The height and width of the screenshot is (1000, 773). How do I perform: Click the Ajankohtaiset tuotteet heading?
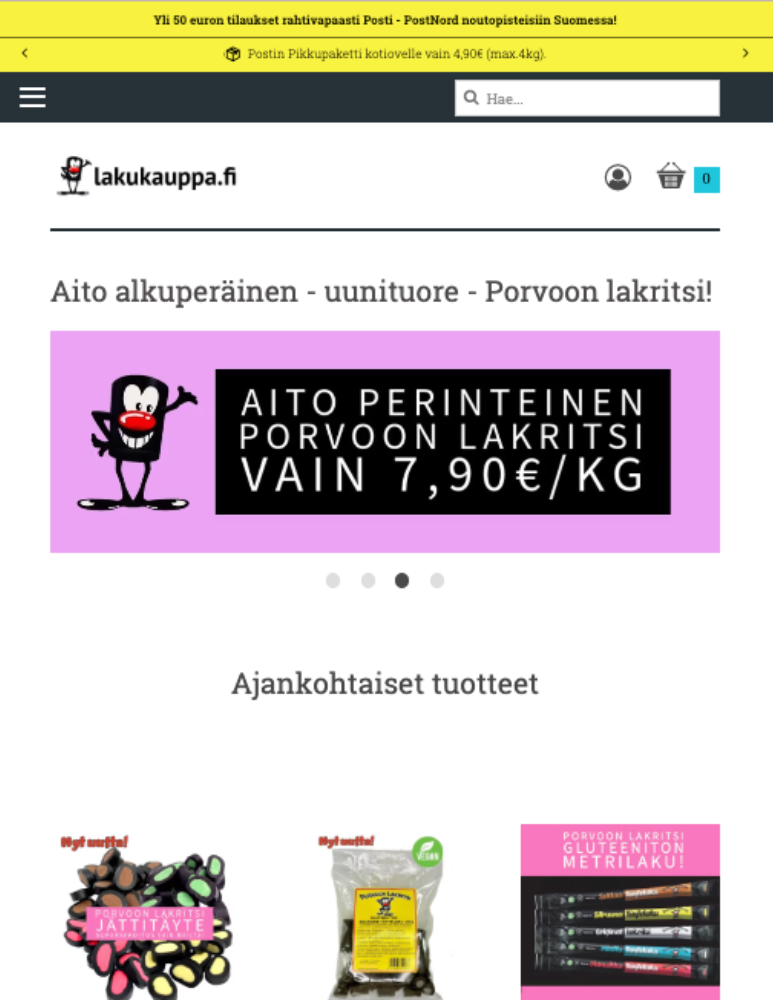pyautogui.click(x=386, y=684)
